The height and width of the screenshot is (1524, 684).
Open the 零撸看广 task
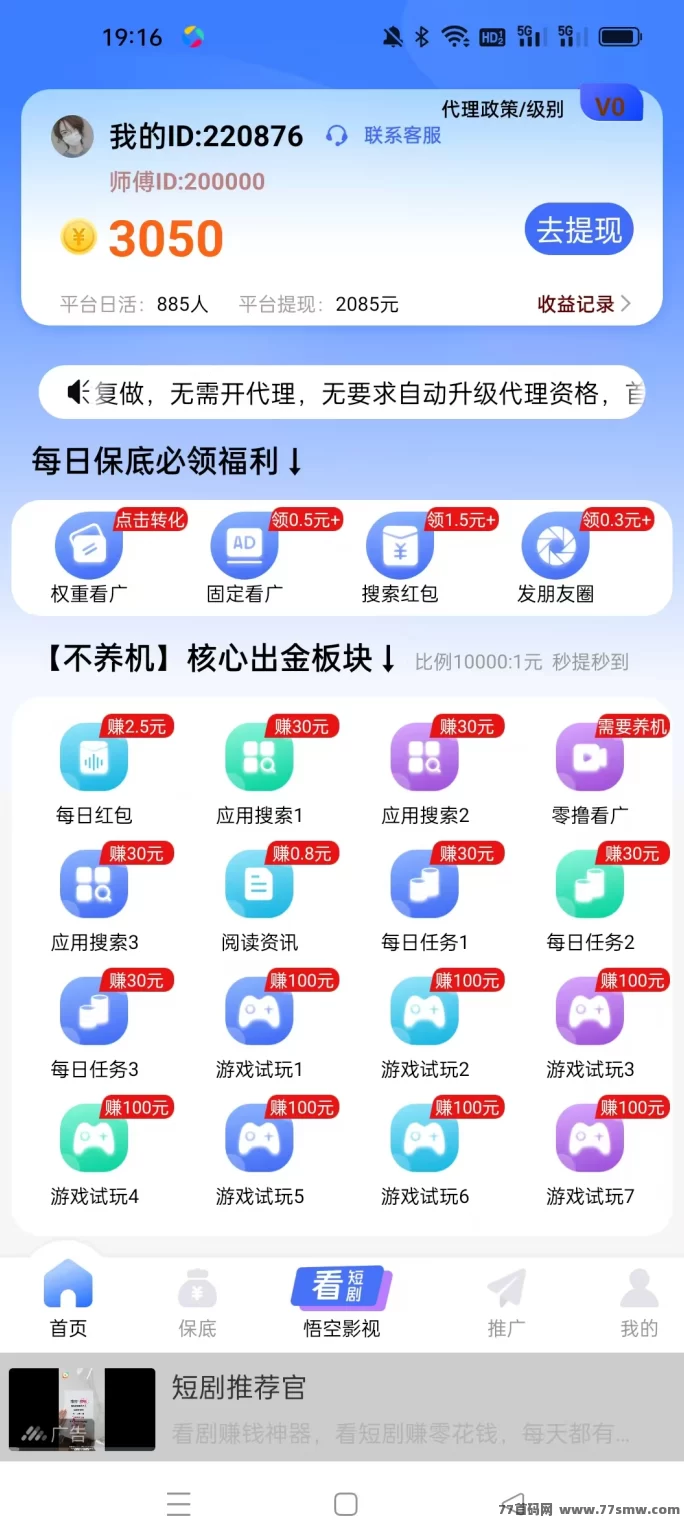(590, 771)
